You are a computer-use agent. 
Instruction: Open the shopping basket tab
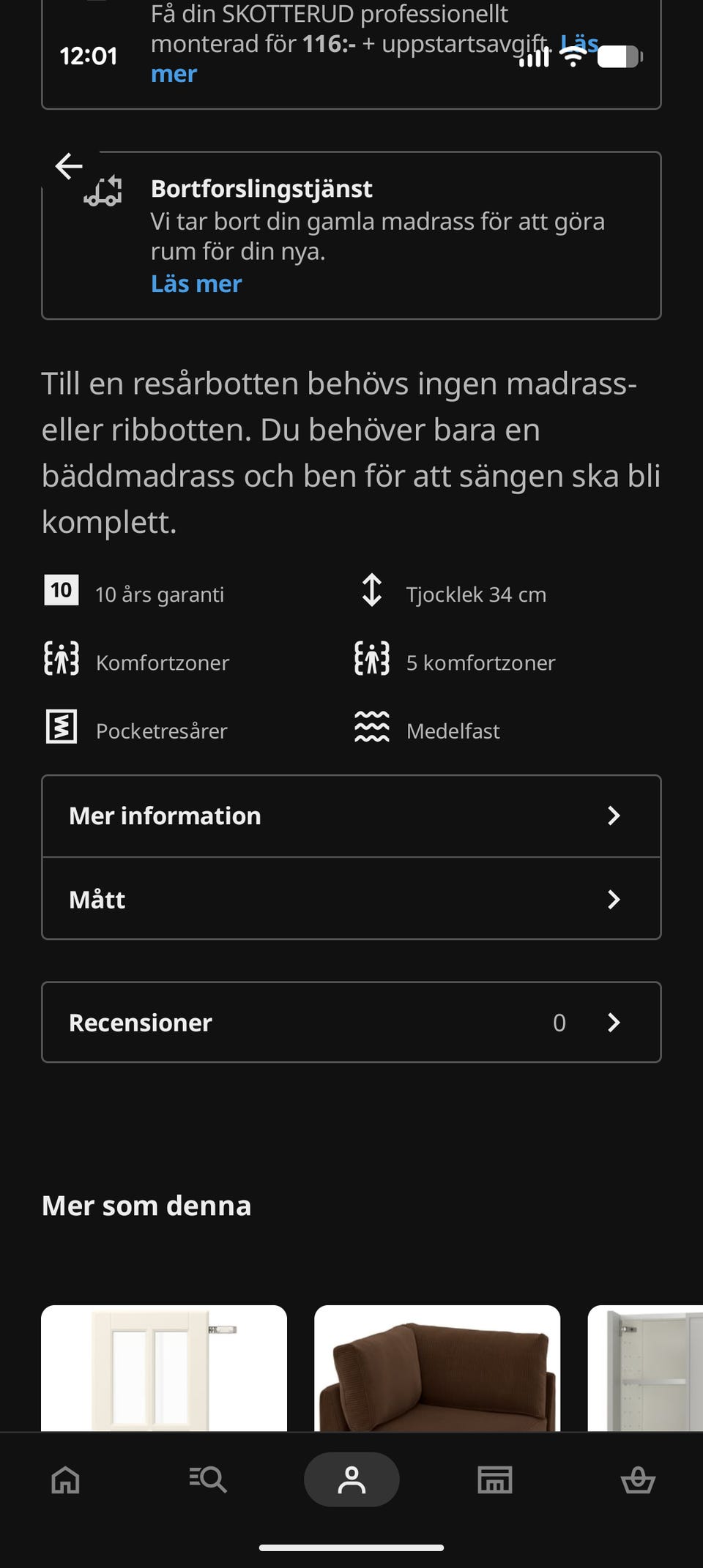click(x=638, y=1479)
